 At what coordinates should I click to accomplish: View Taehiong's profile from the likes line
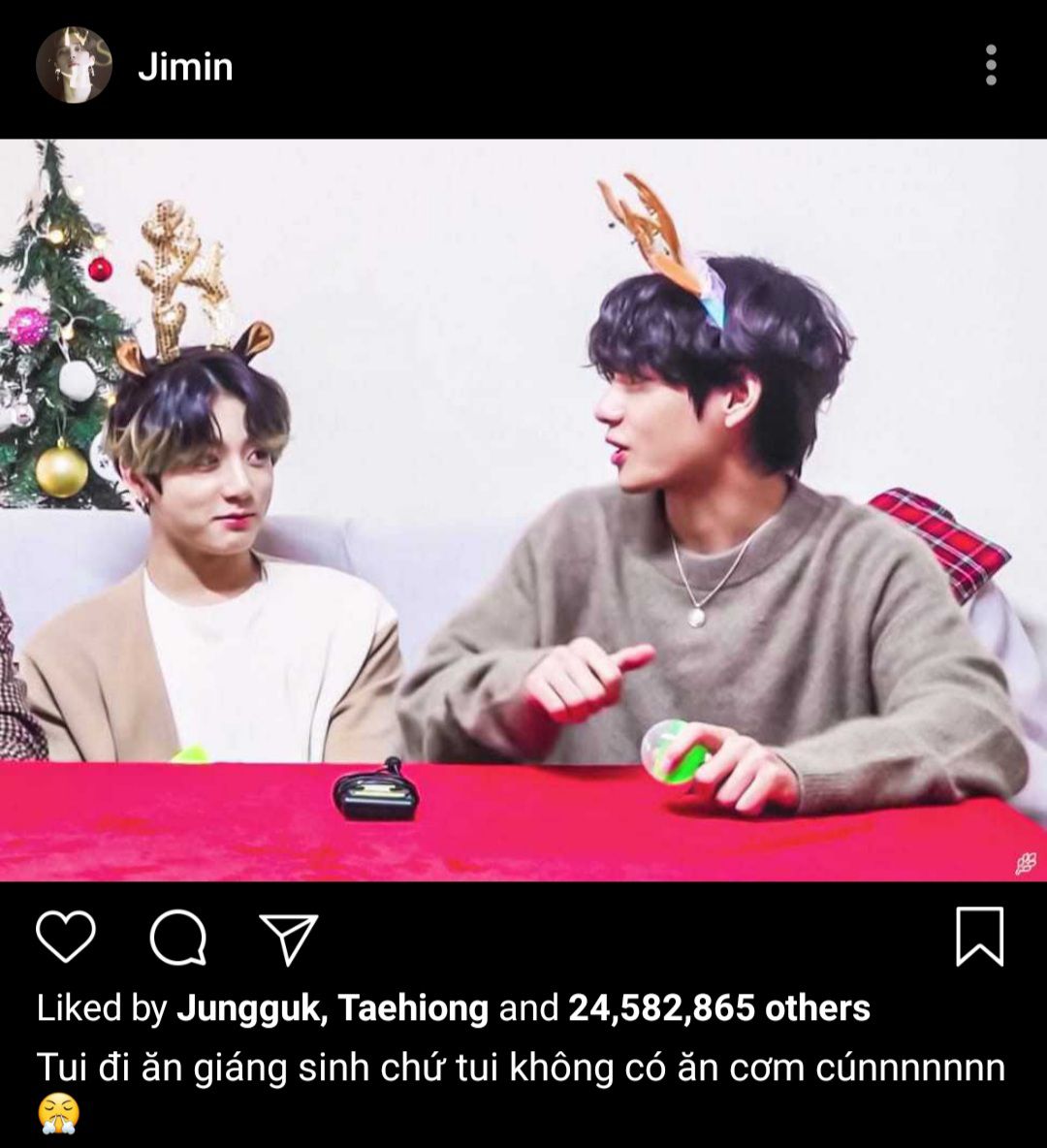pos(413,1008)
